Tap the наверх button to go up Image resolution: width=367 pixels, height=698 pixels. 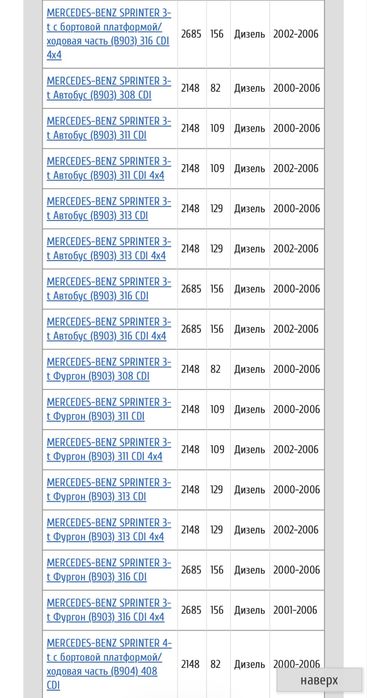tap(319, 680)
